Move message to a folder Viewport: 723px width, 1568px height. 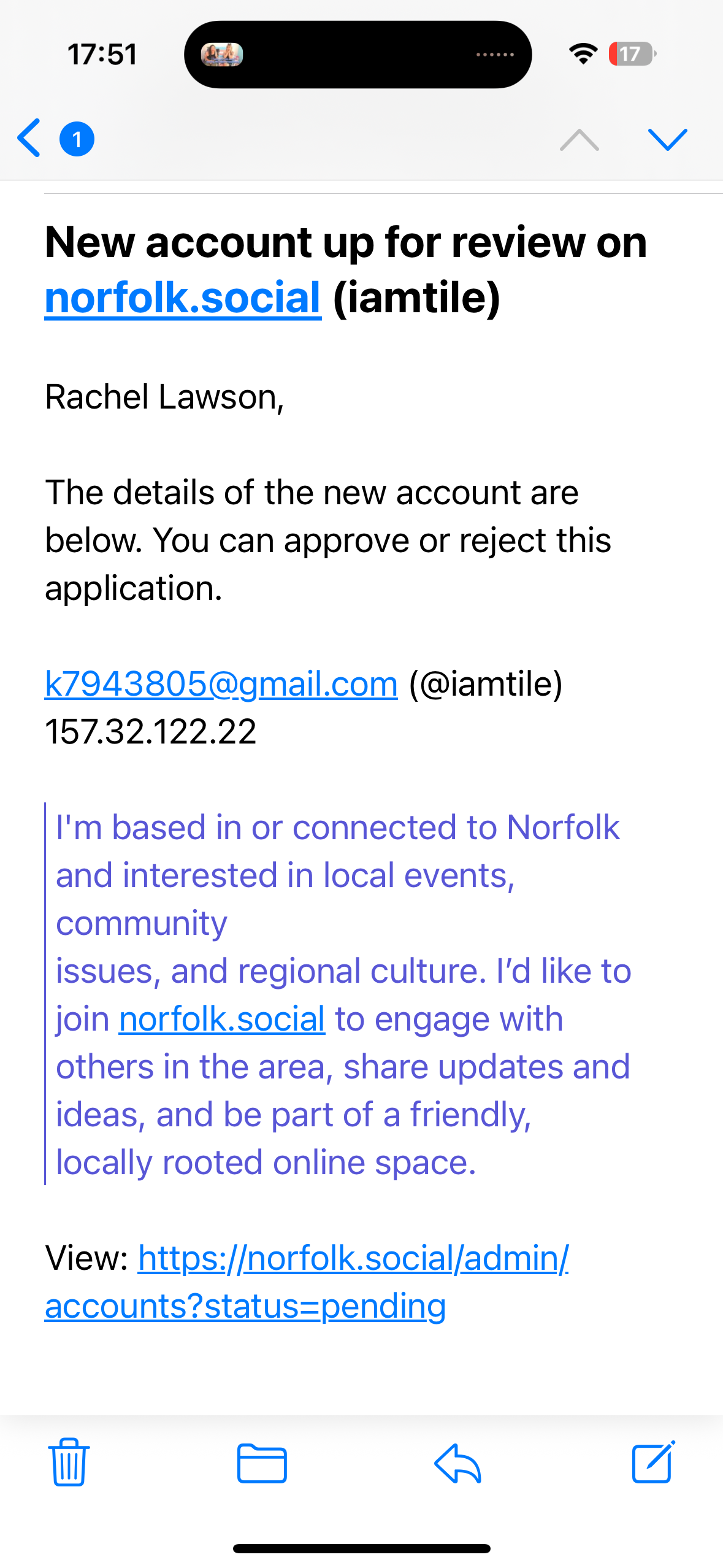point(262,1463)
